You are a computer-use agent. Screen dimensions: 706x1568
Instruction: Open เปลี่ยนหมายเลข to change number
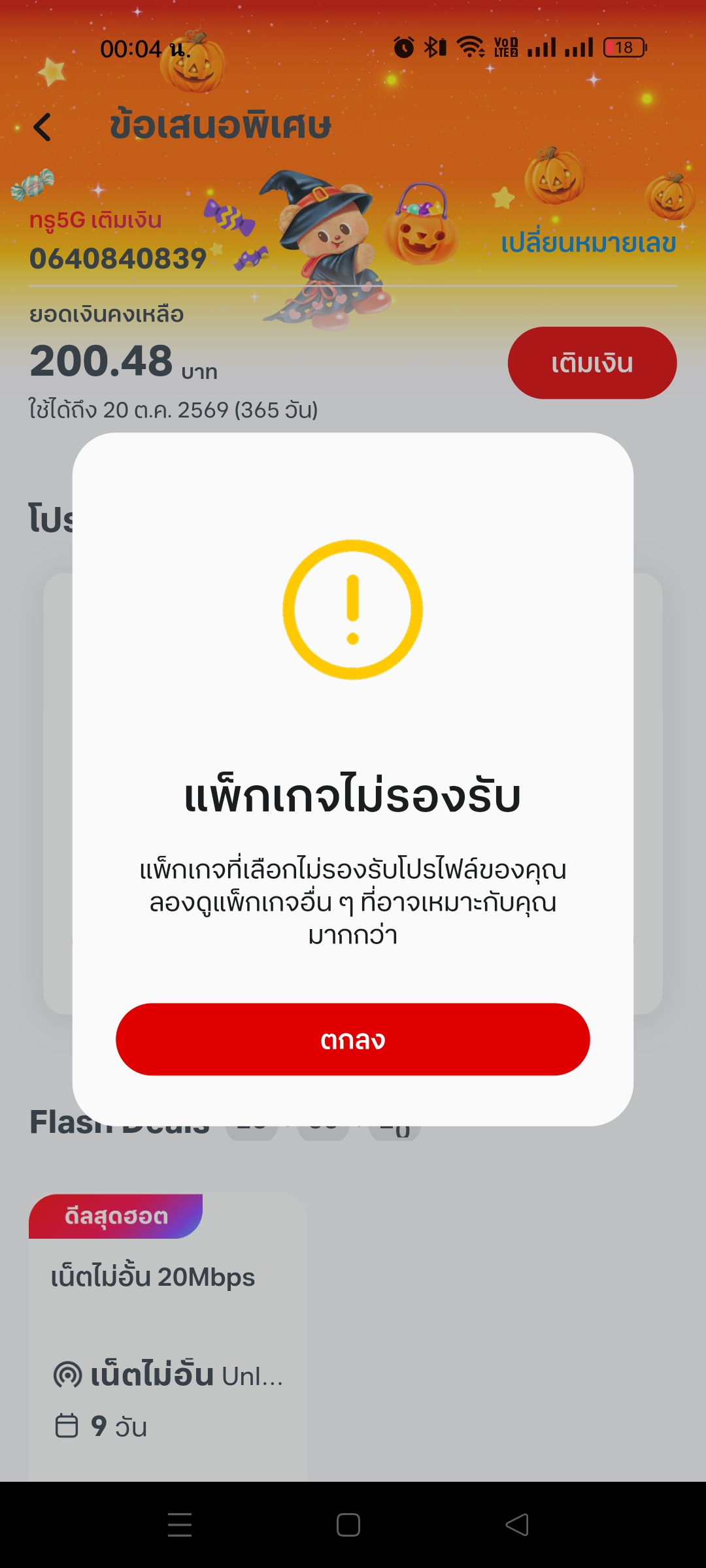(588, 243)
